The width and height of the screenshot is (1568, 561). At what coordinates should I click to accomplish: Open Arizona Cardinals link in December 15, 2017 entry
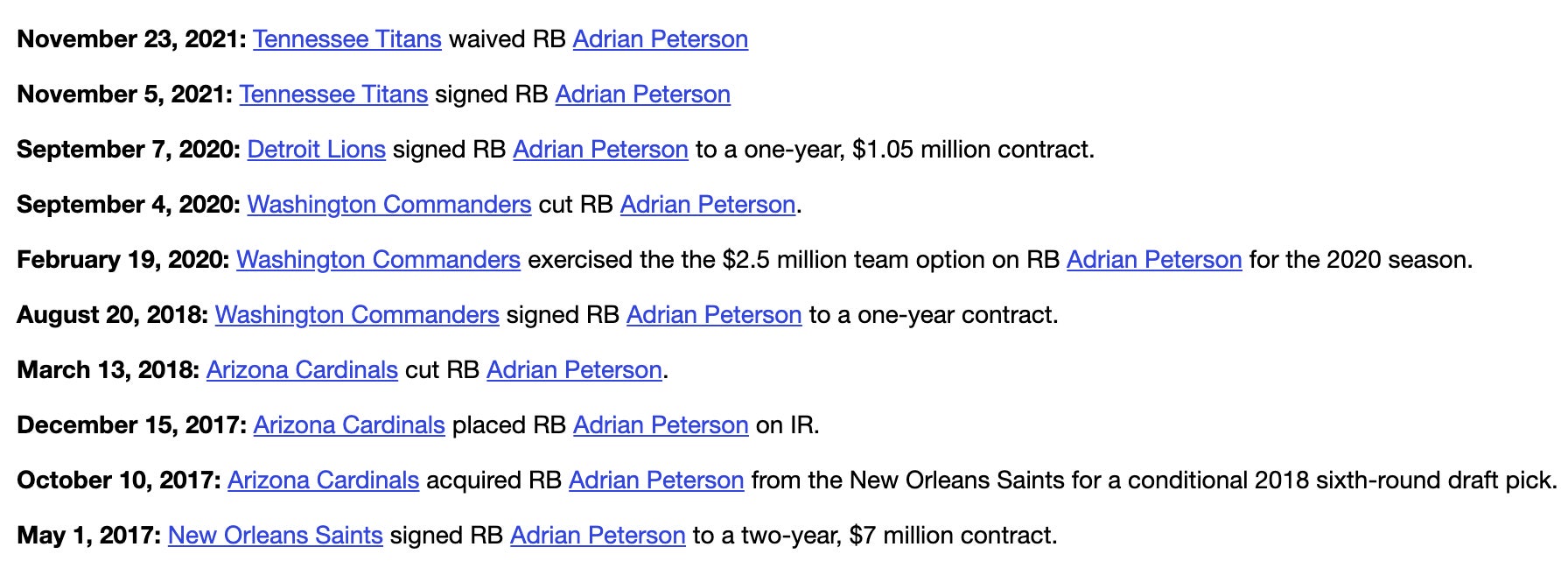point(349,425)
